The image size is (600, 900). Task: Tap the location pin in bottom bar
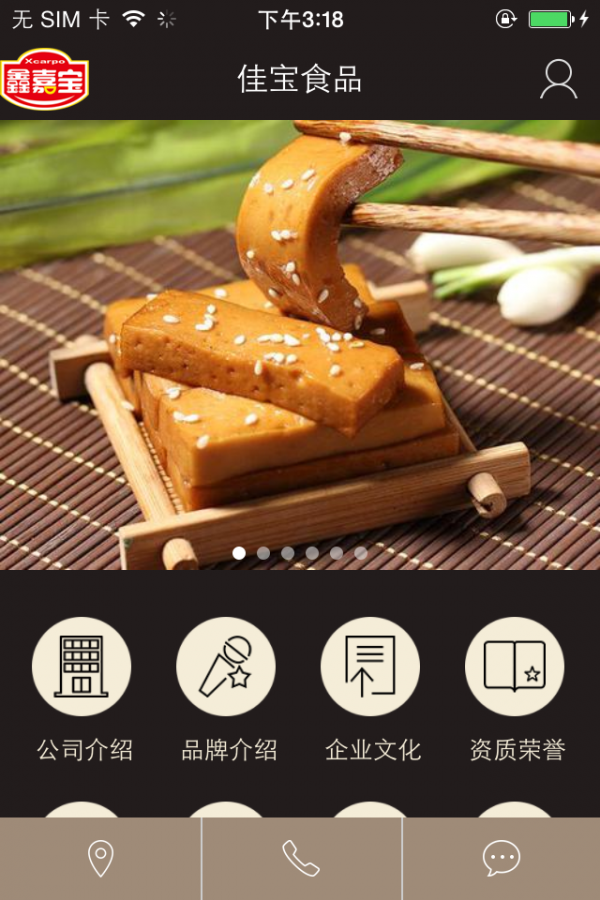(100, 859)
